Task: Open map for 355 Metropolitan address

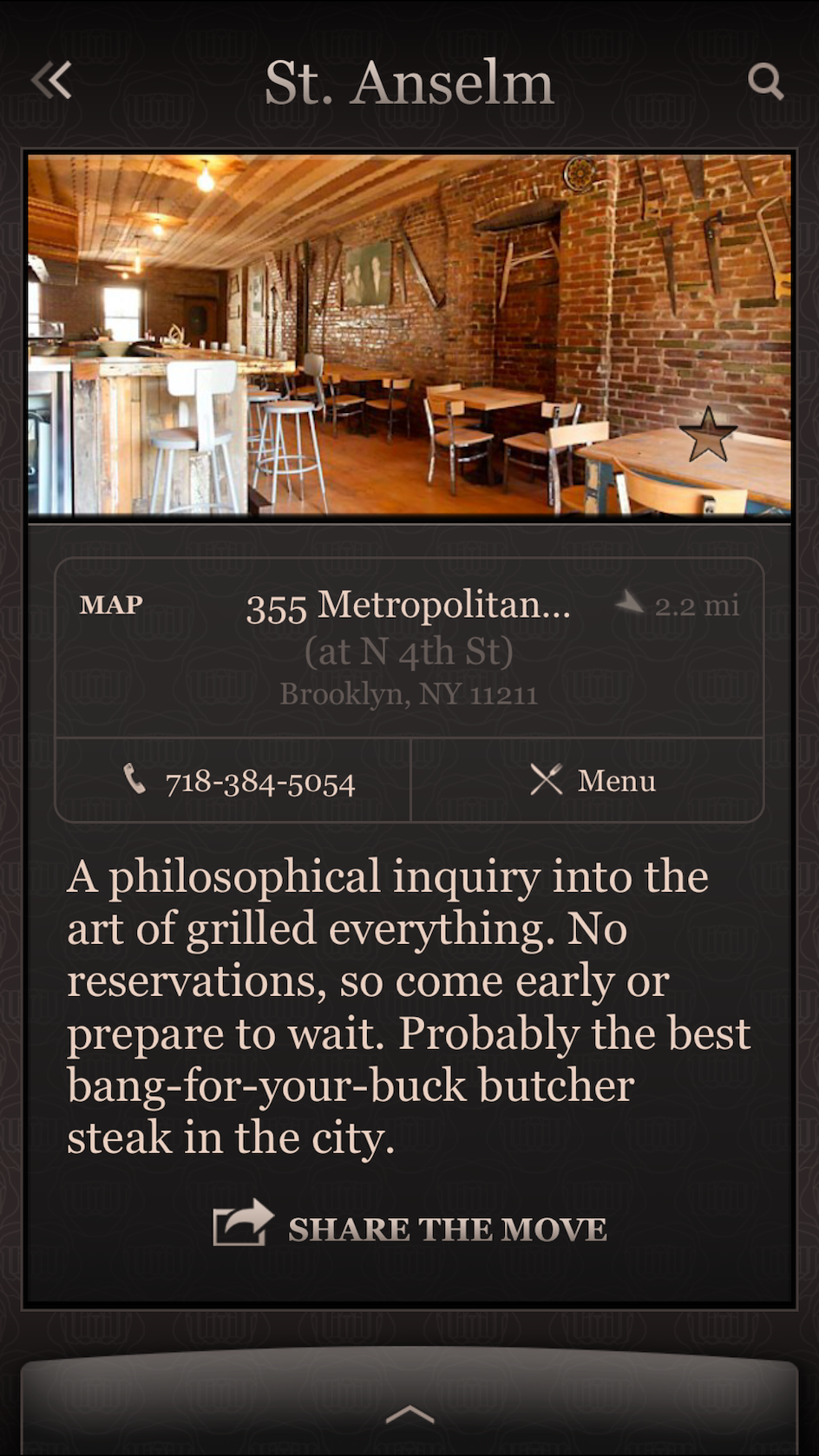Action: (x=409, y=647)
